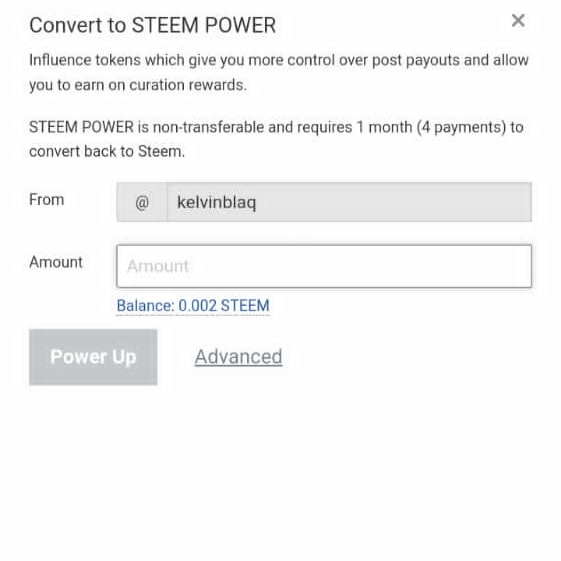The width and height of the screenshot is (561, 561).
Task: Open the Advanced options link
Action: tap(239, 357)
